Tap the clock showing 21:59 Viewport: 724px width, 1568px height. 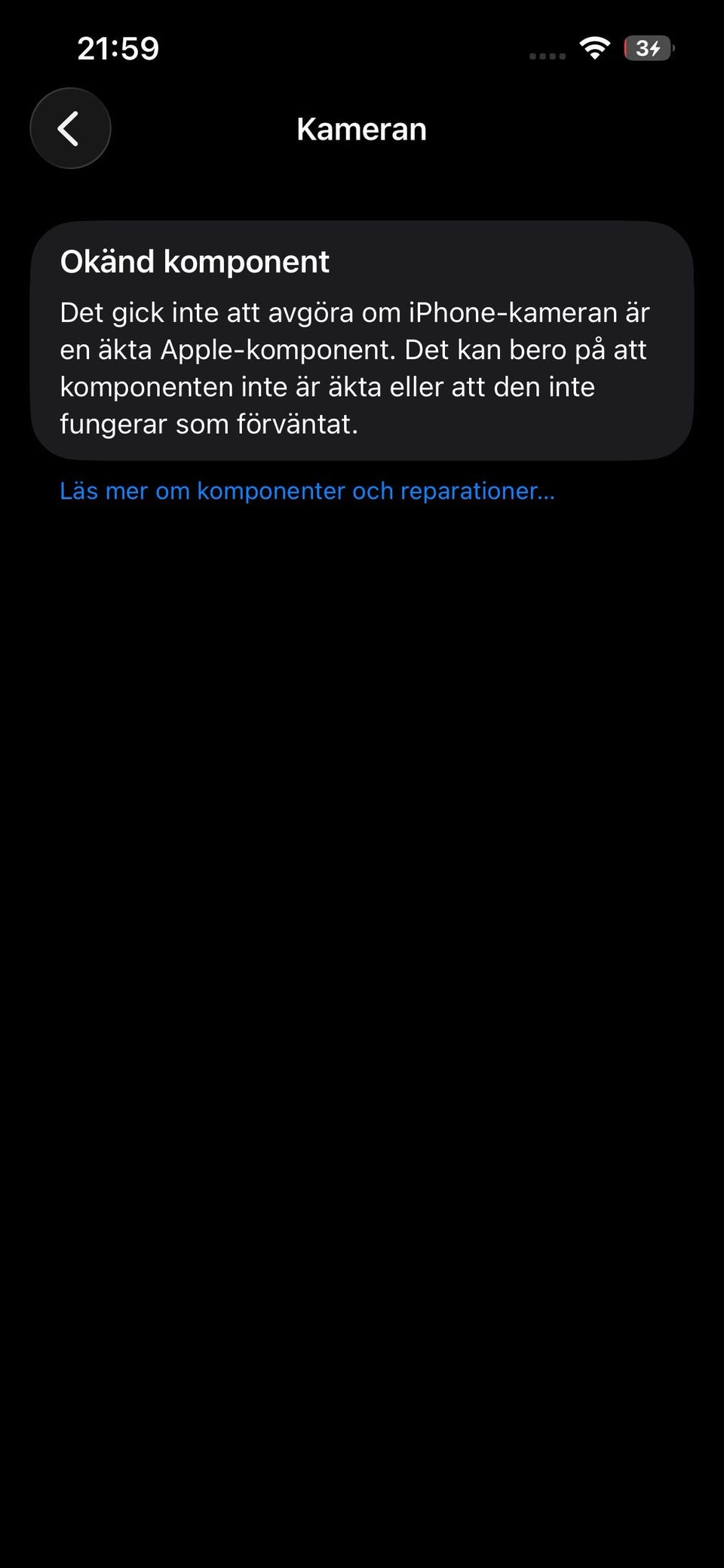[x=118, y=48]
